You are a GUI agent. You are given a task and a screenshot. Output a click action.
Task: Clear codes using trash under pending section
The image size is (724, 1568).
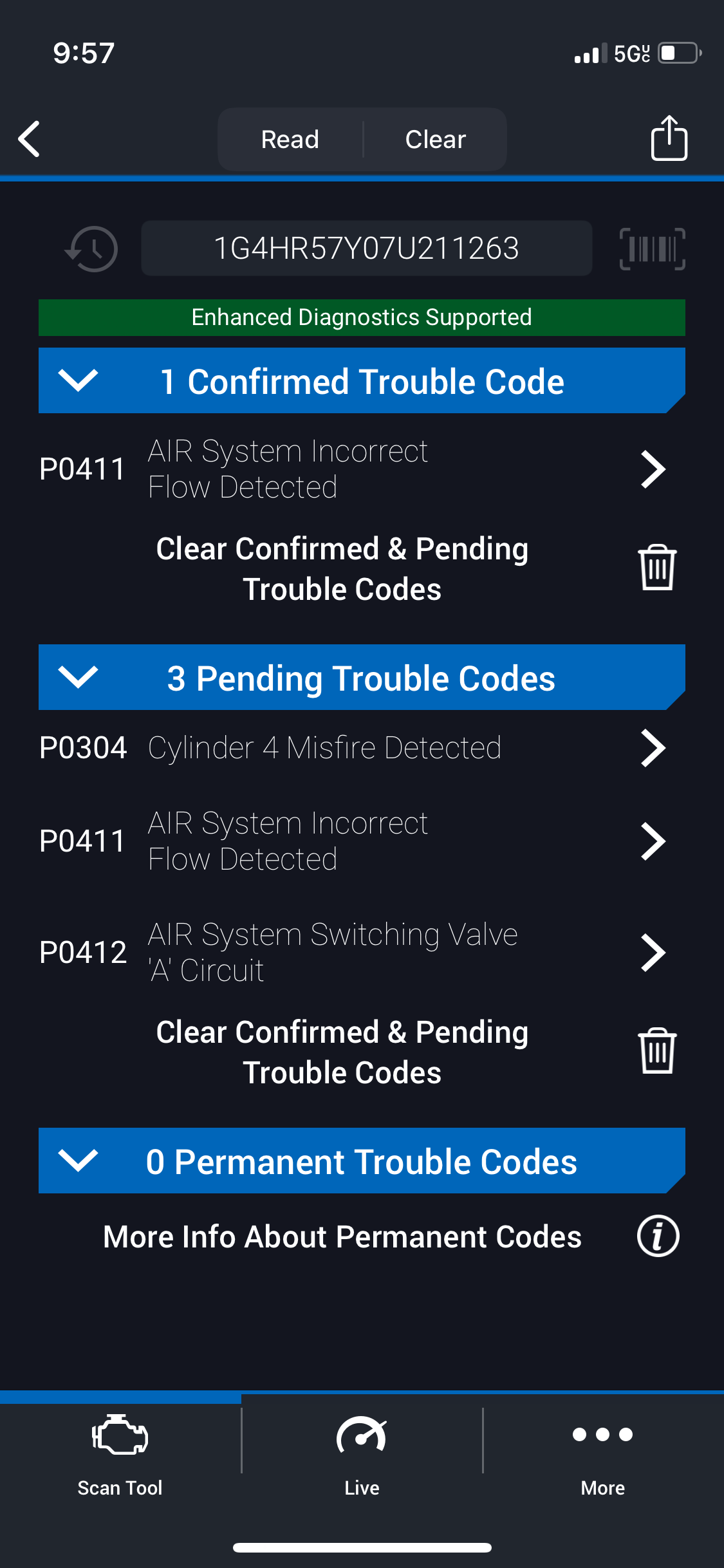pyautogui.click(x=656, y=1051)
